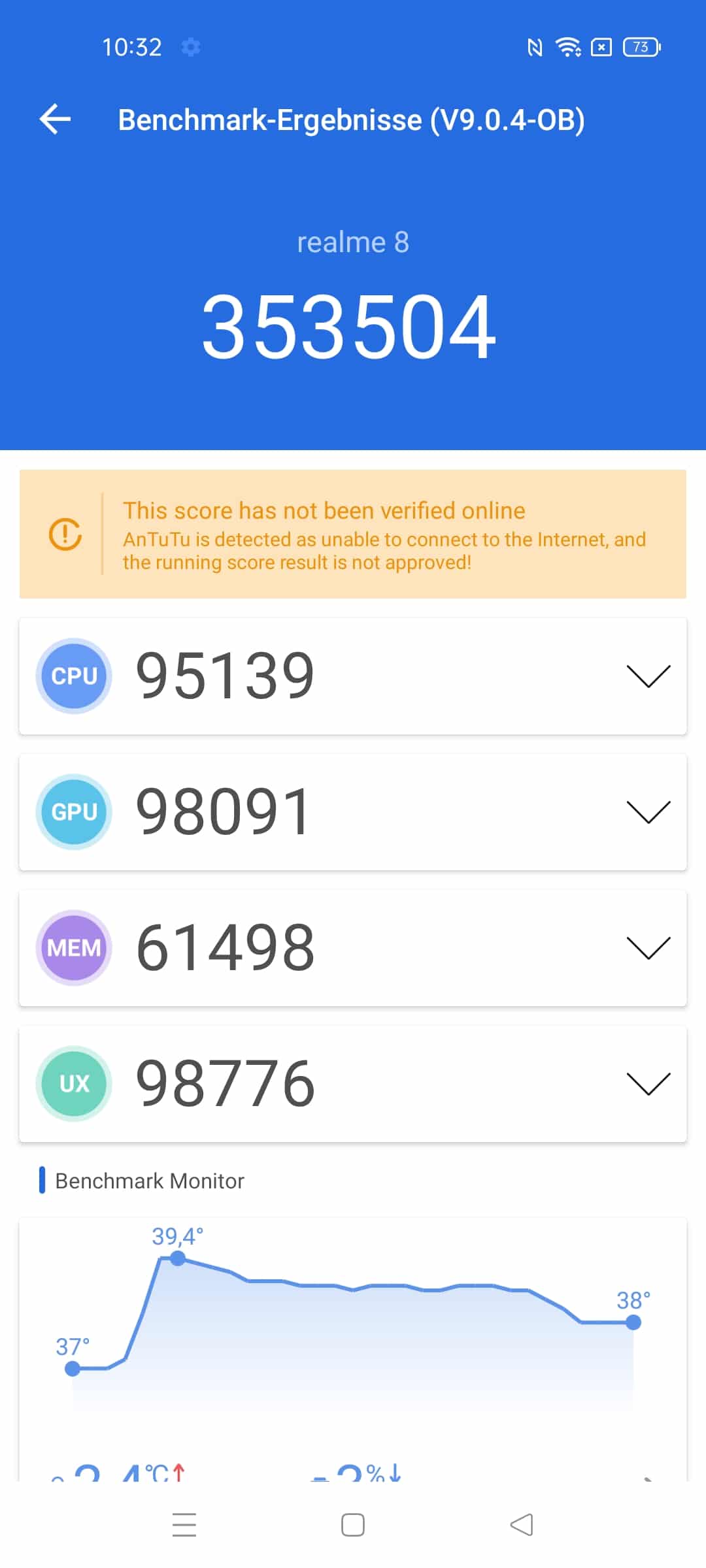Tap the system home button
The image size is (706, 1568).
(353, 1525)
